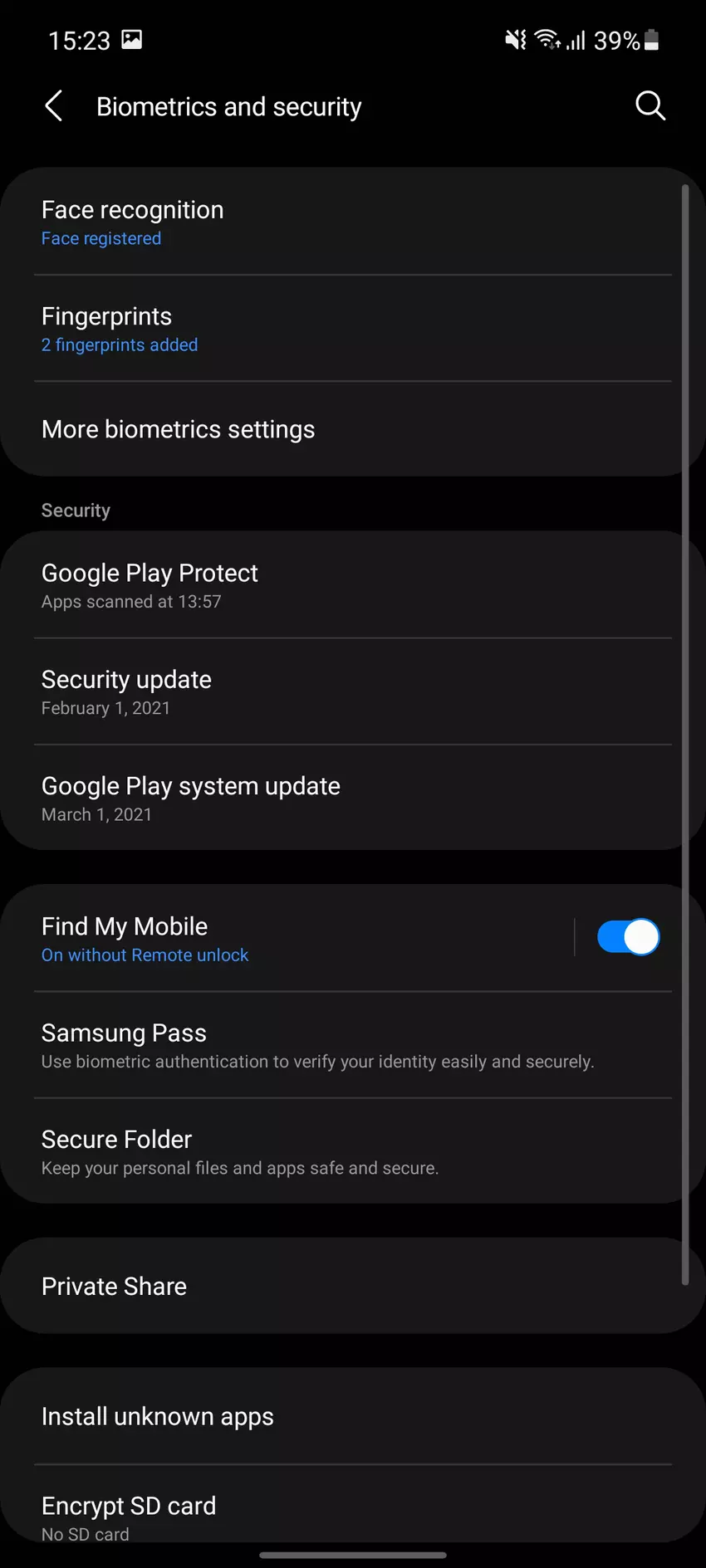Go back from Biometrics and security
The image size is (706, 1568).
click(x=54, y=106)
